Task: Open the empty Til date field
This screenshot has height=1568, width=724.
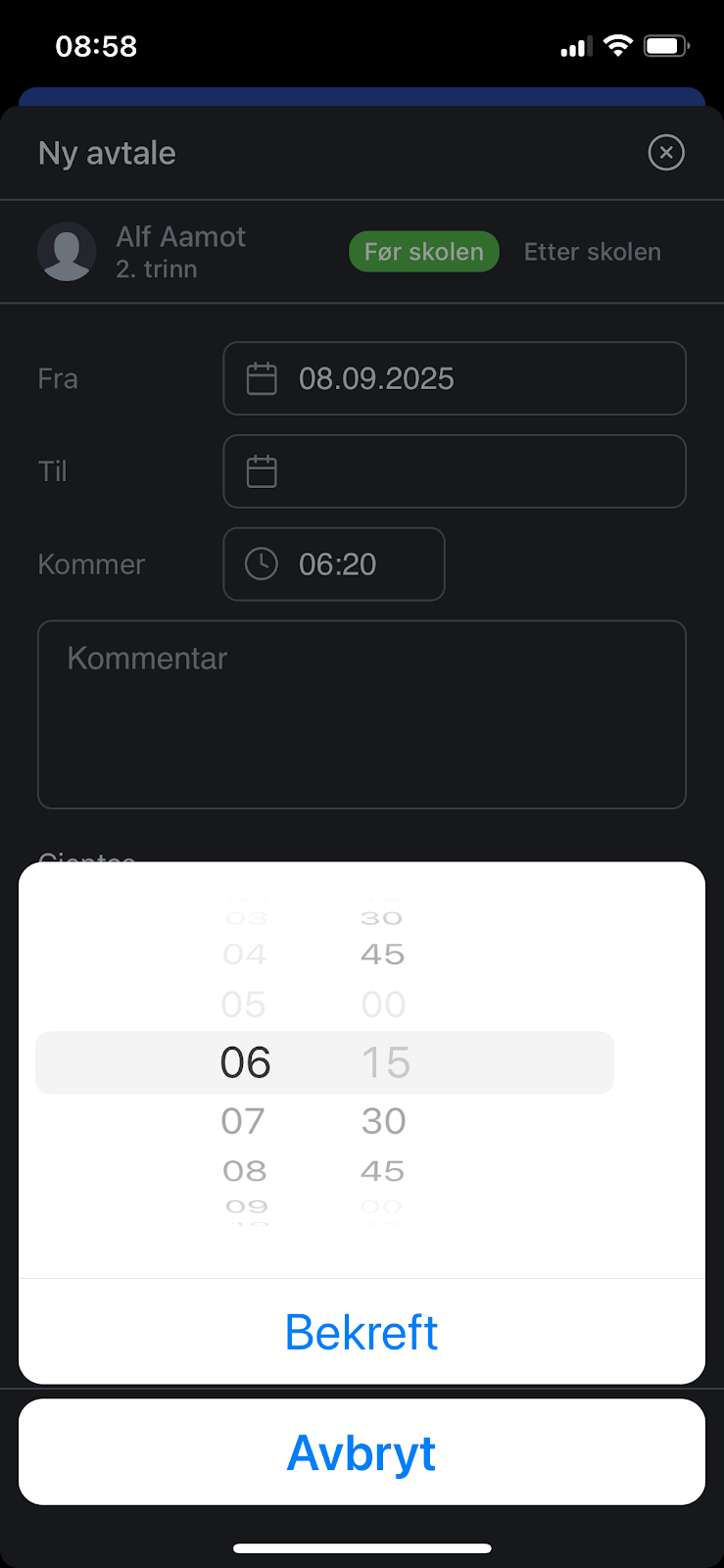Action: click(455, 471)
